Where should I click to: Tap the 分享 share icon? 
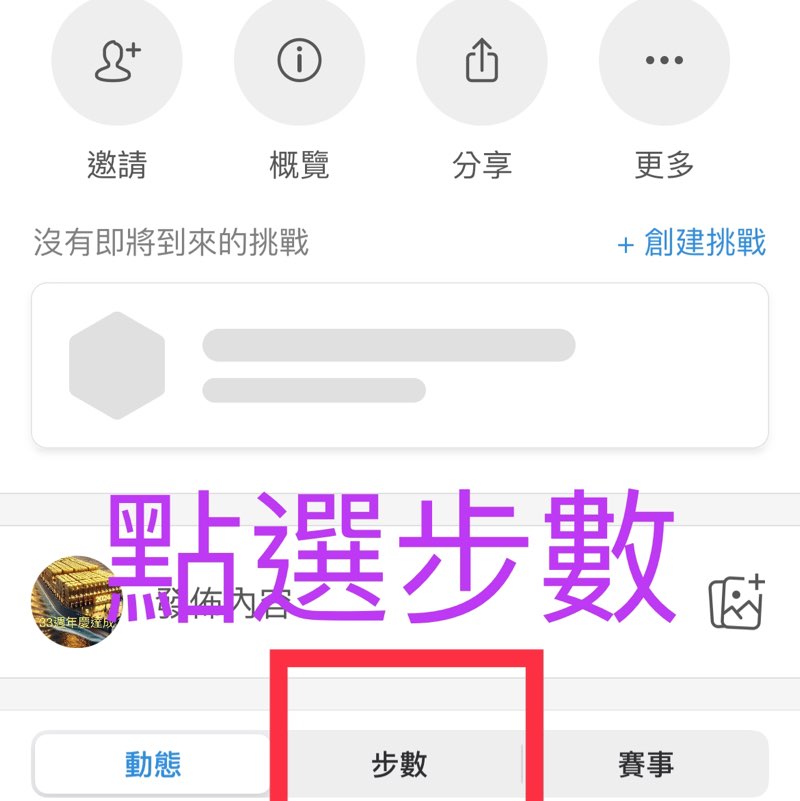tap(482, 60)
